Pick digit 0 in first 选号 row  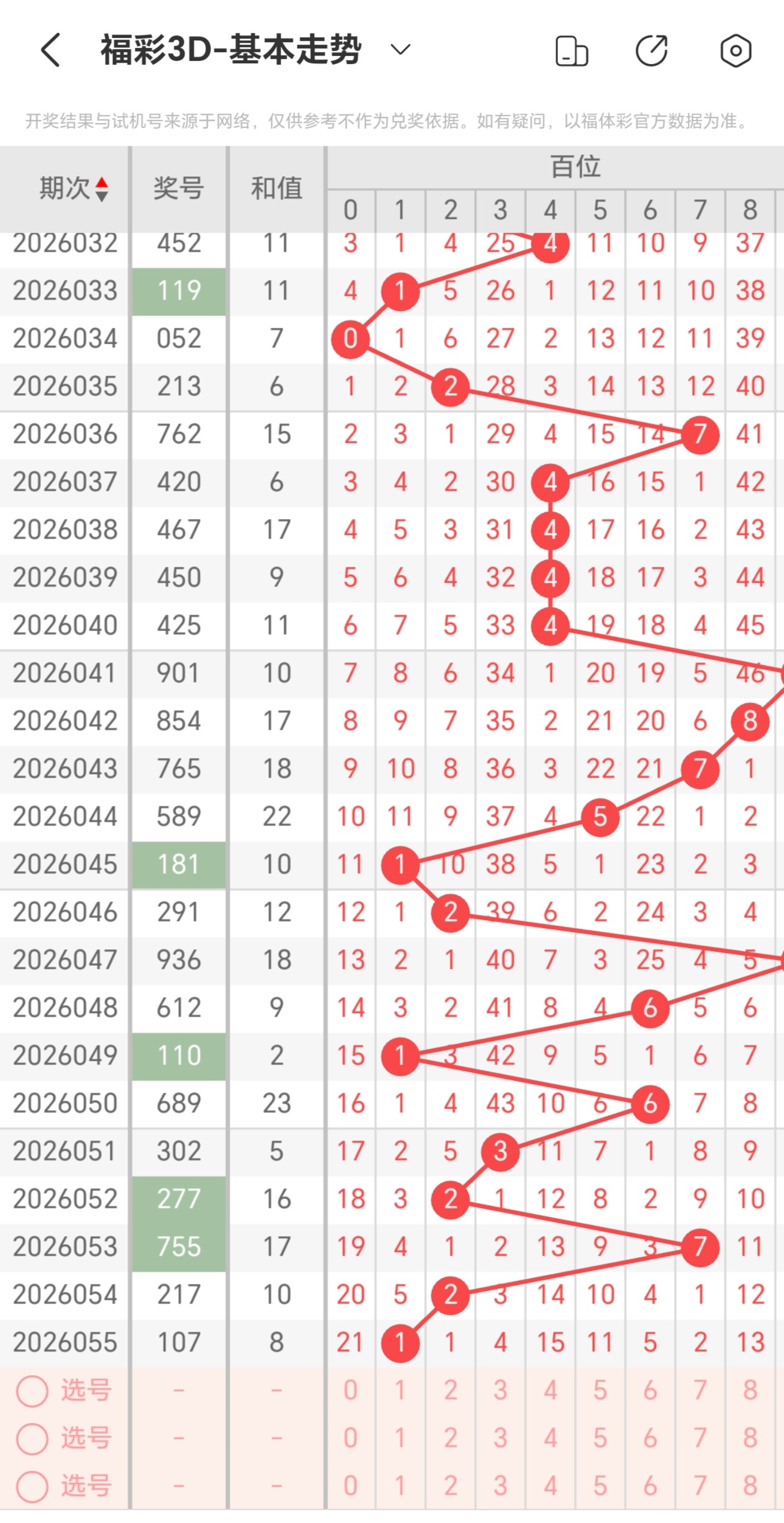pyautogui.click(x=351, y=1391)
